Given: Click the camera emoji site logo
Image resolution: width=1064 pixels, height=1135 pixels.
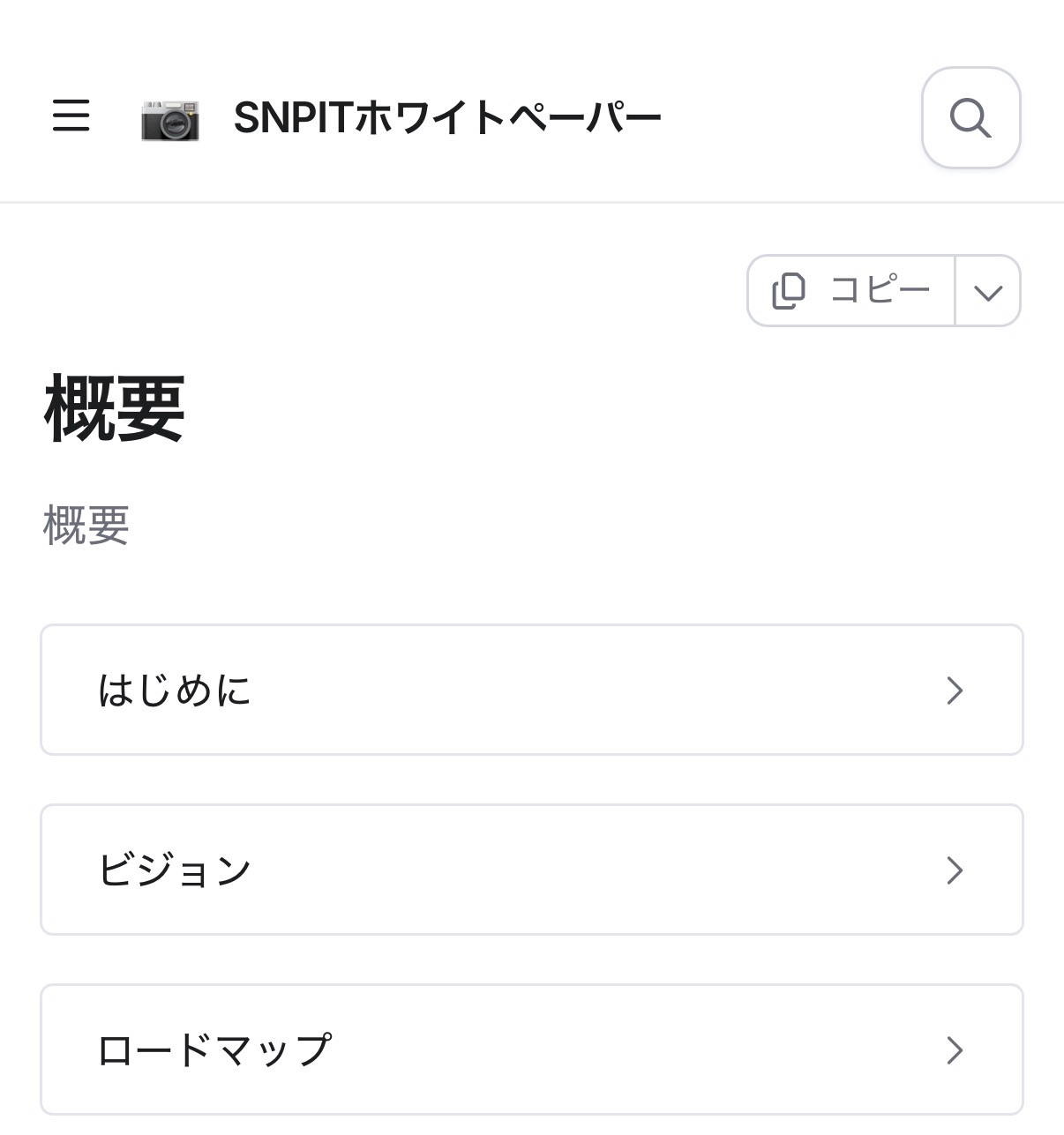Looking at the screenshot, I should tap(171, 116).
